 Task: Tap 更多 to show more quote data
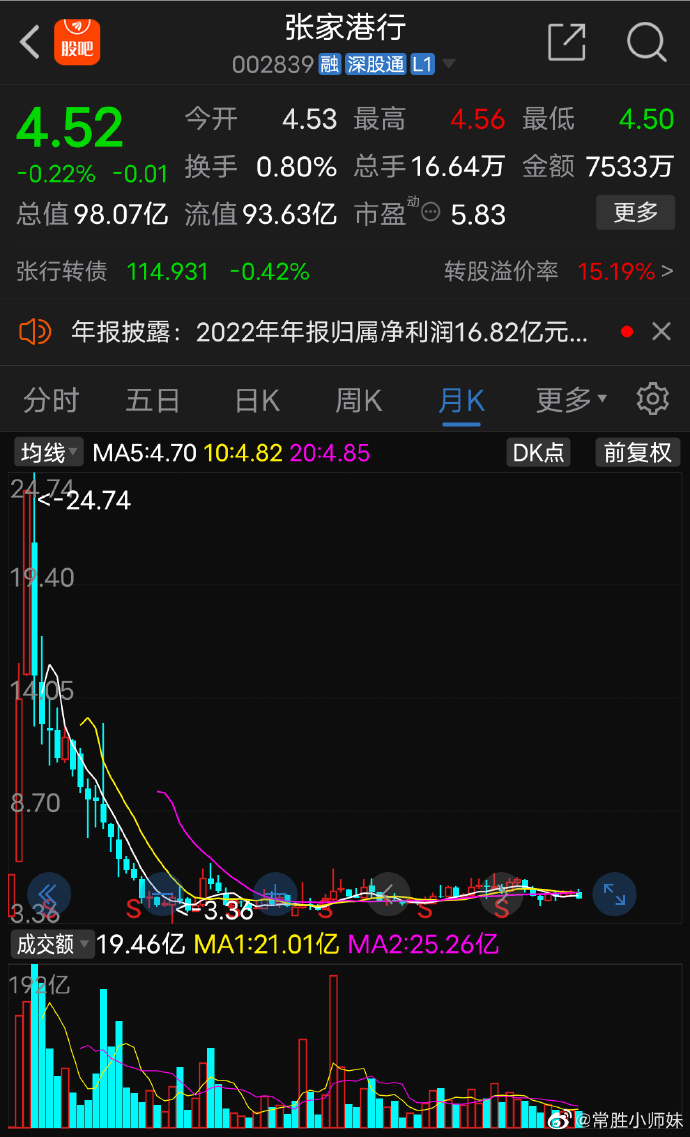636,212
